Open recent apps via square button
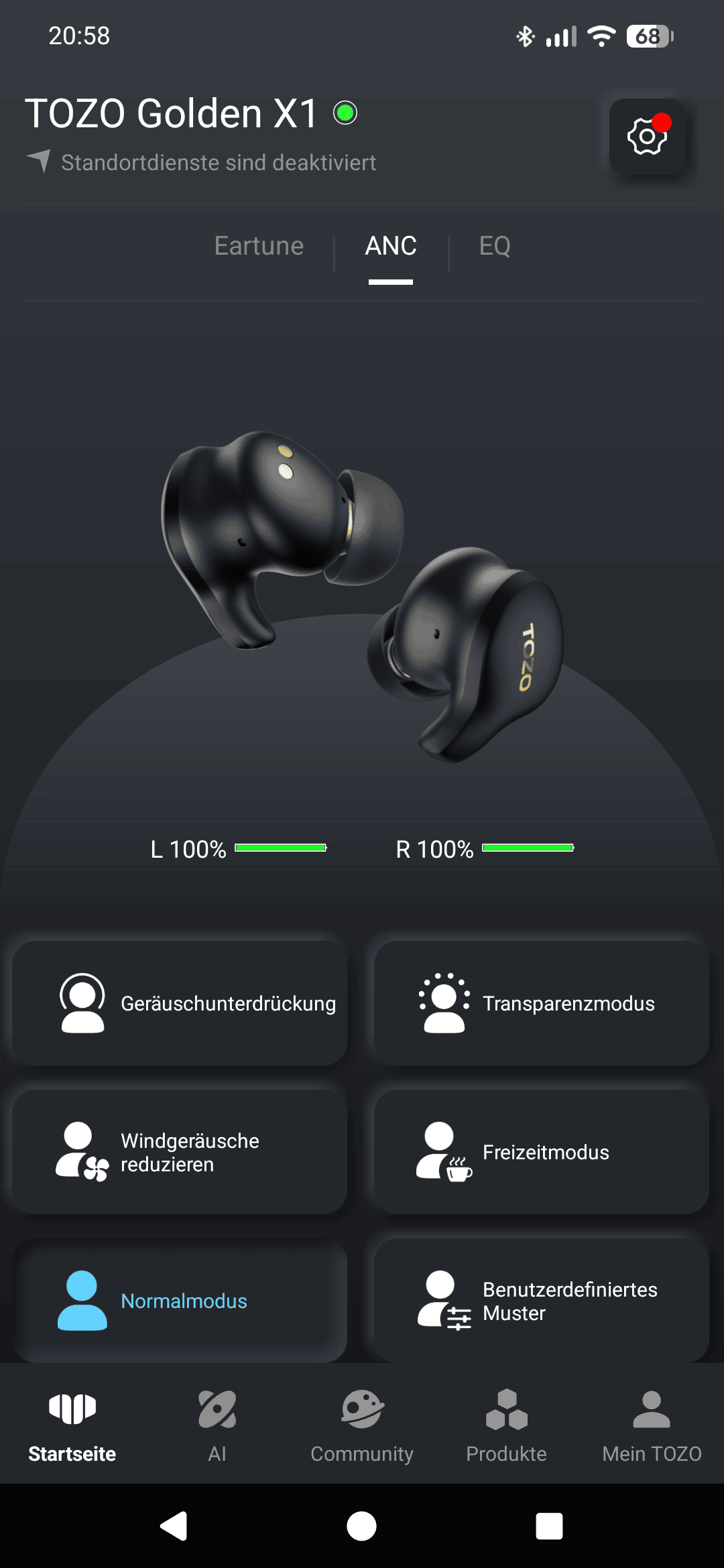Screen dimensions: 724x1568 point(549,1526)
